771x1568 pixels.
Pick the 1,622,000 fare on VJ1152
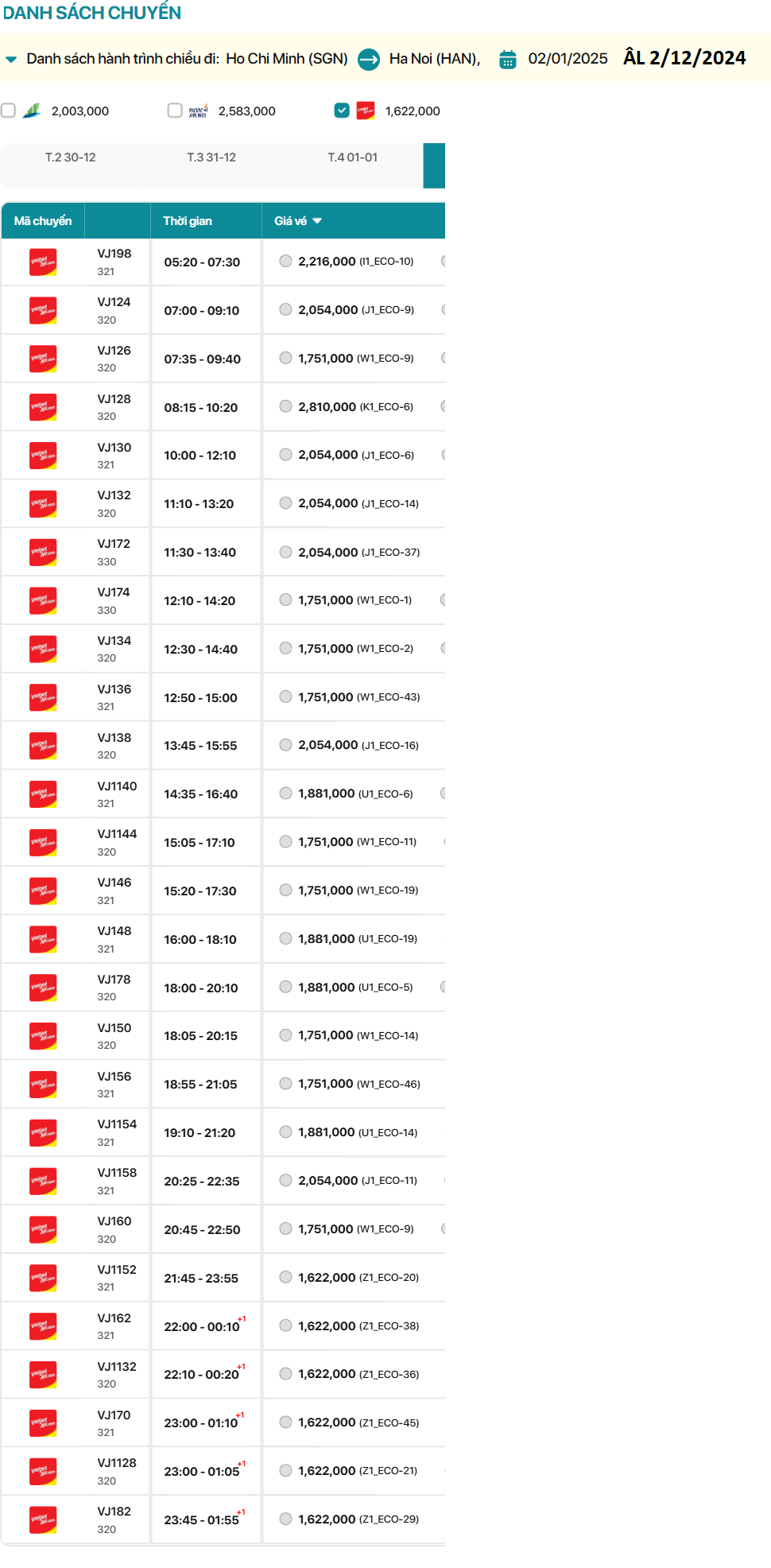(x=286, y=1277)
